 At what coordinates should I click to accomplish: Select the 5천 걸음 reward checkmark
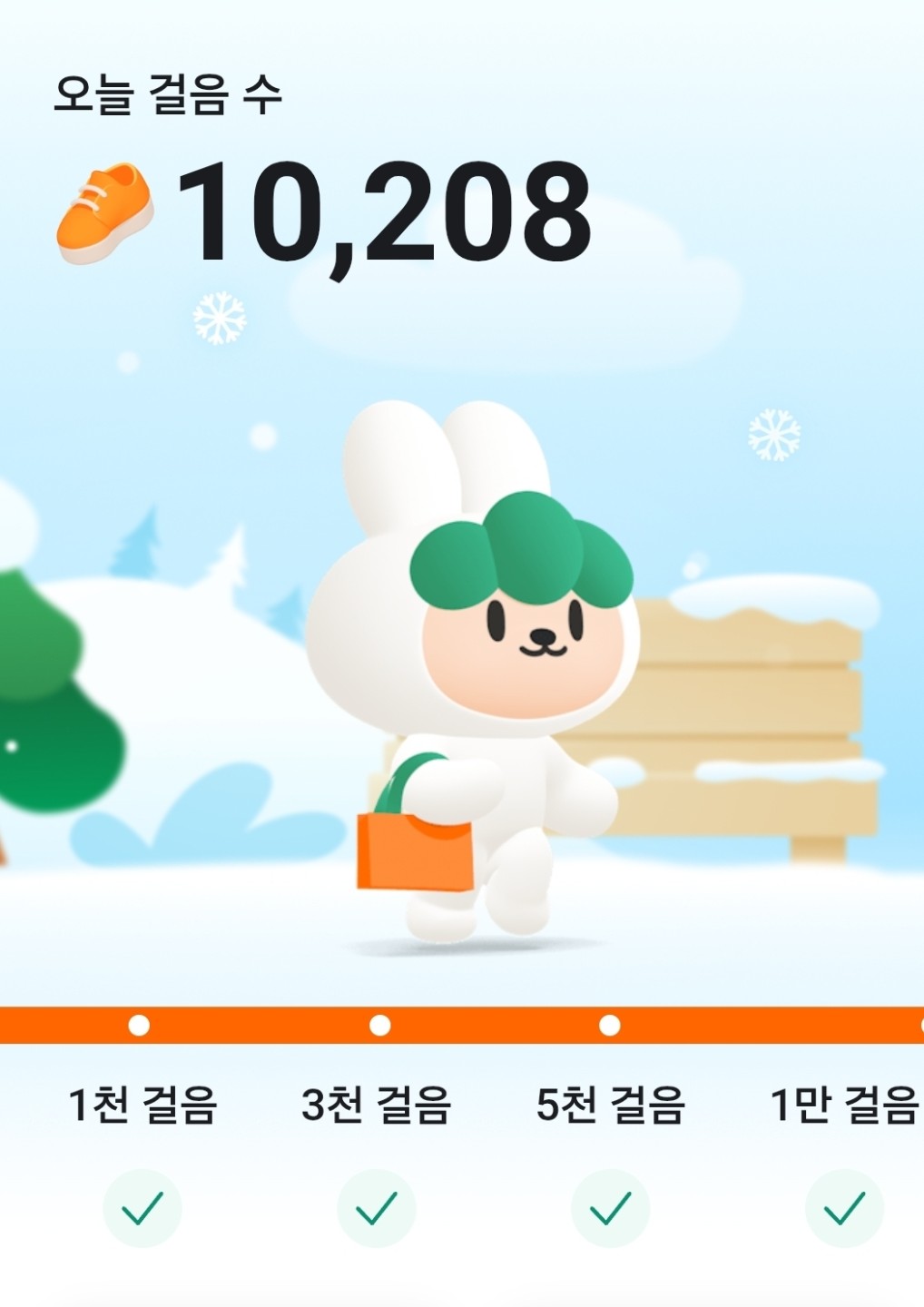point(610,1208)
